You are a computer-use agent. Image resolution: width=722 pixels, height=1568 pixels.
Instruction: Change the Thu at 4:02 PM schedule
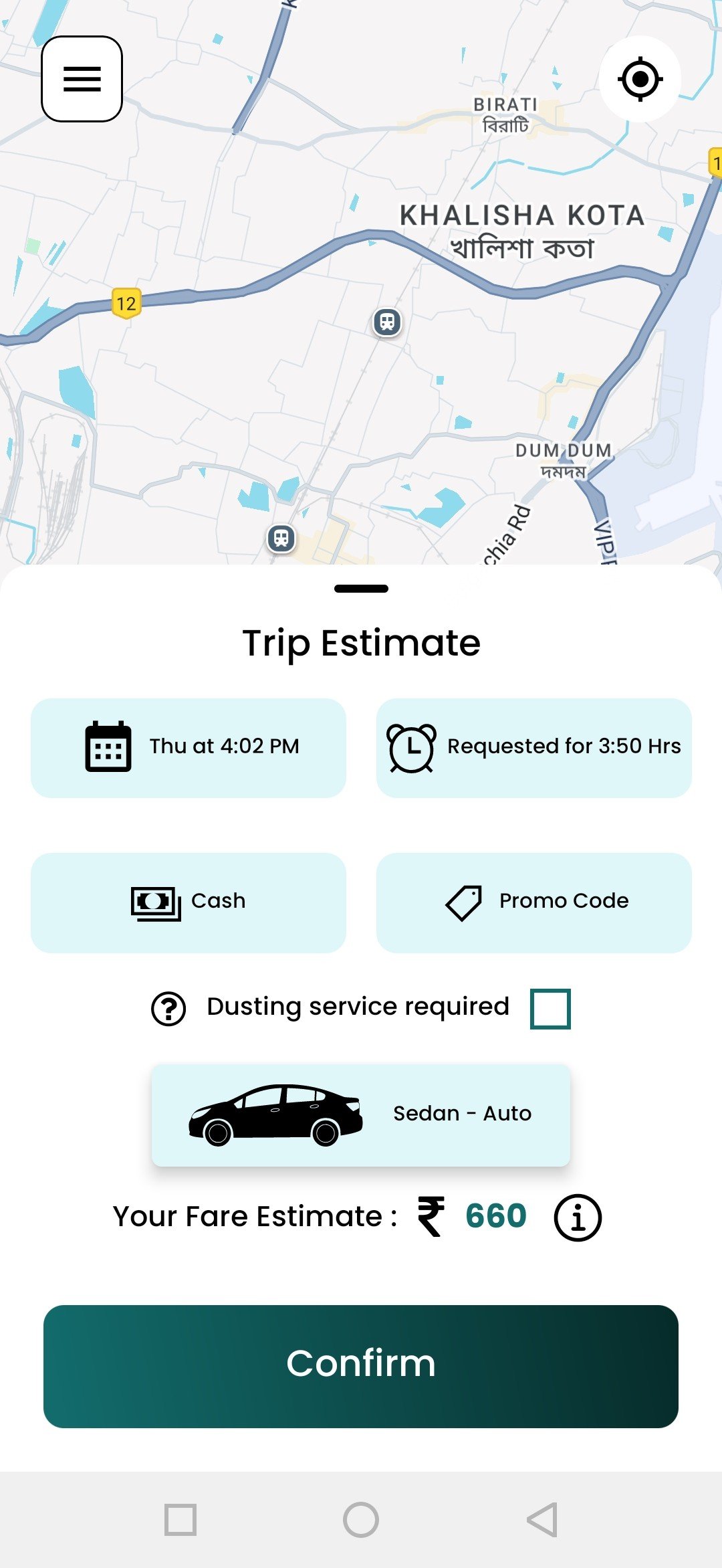click(x=189, y=747)
